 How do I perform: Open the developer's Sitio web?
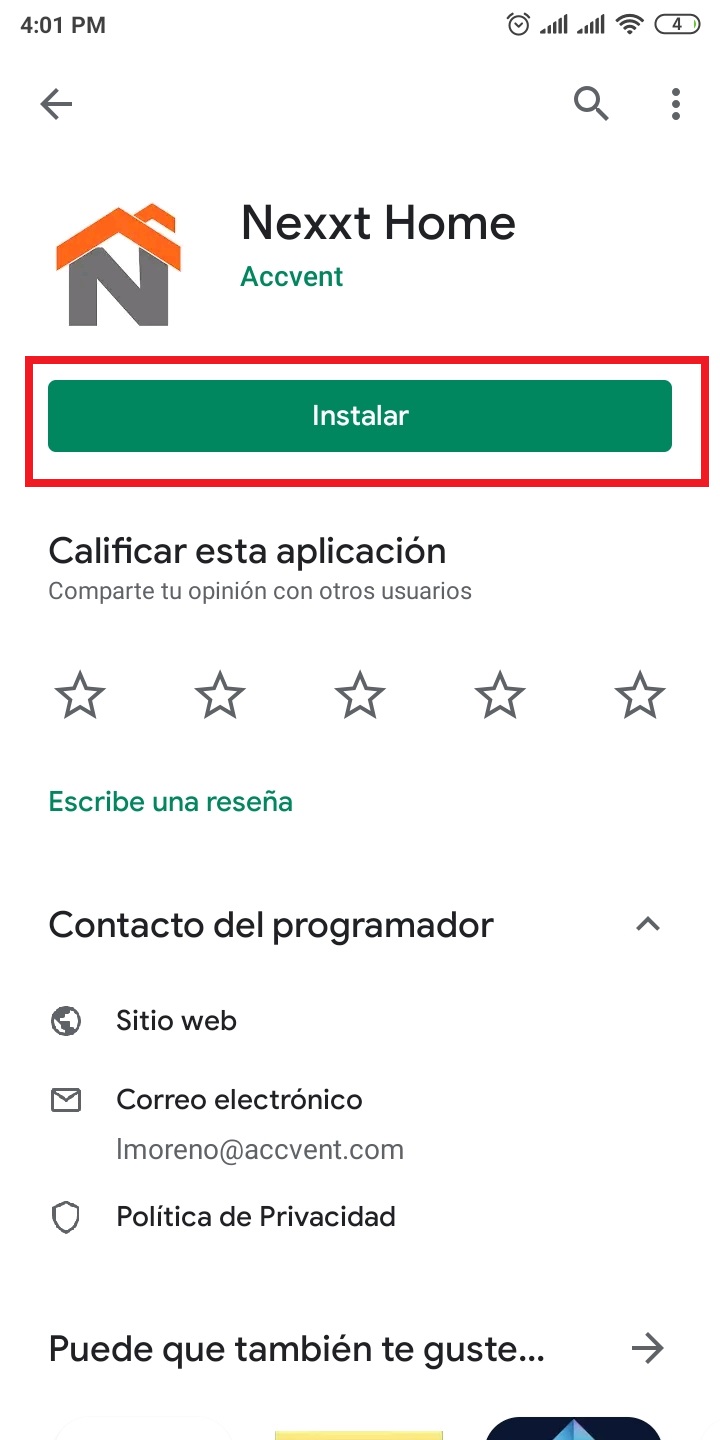(176, 1021)
